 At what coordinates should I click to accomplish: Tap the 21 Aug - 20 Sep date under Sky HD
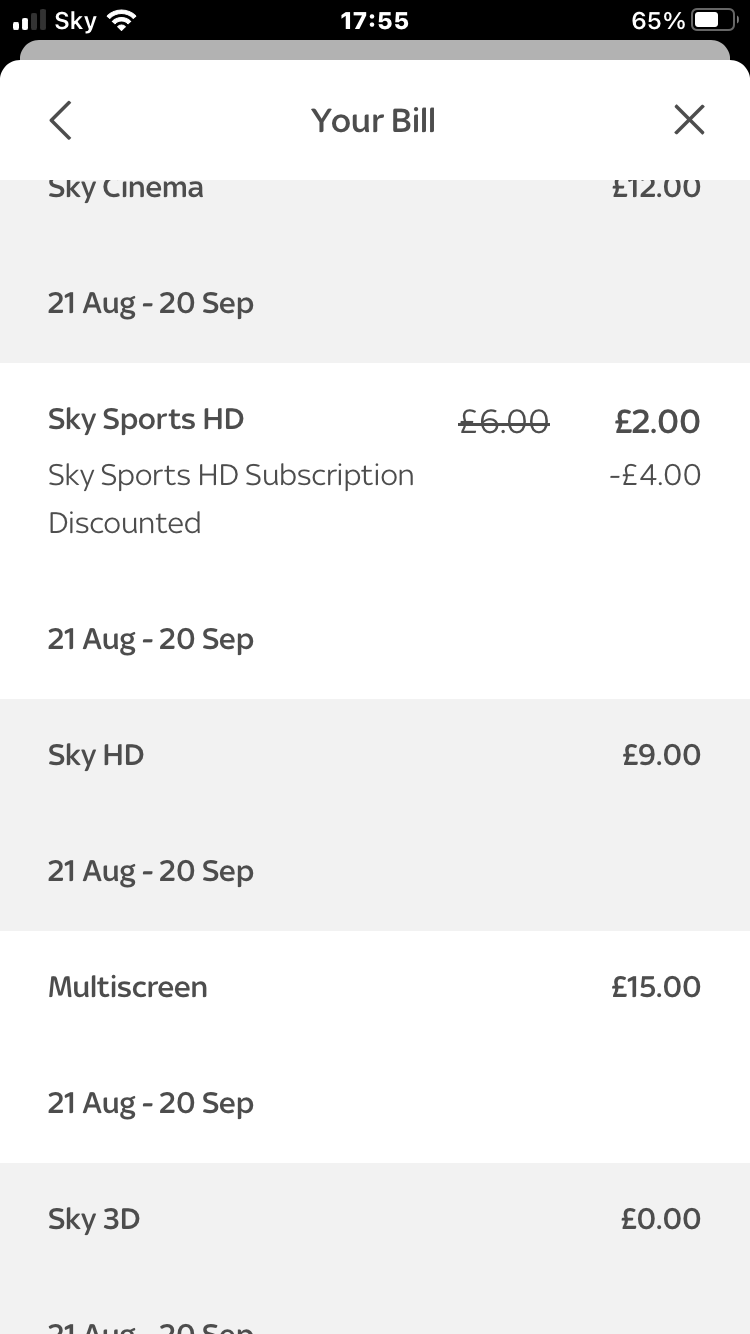(150, 871)
